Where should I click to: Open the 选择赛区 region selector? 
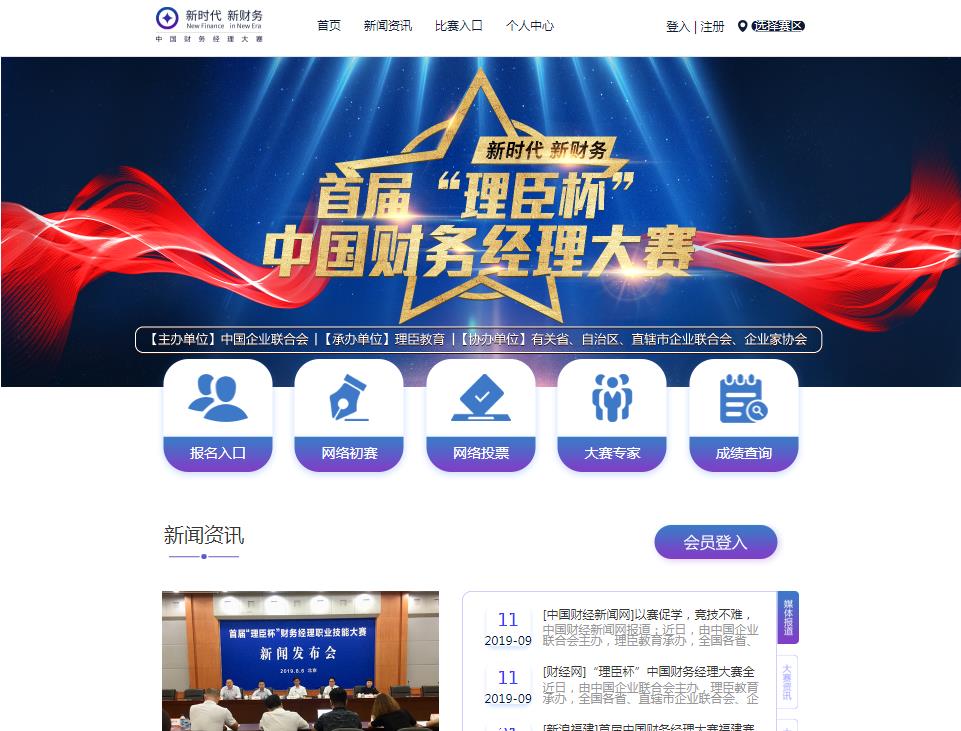pos(777,26)
